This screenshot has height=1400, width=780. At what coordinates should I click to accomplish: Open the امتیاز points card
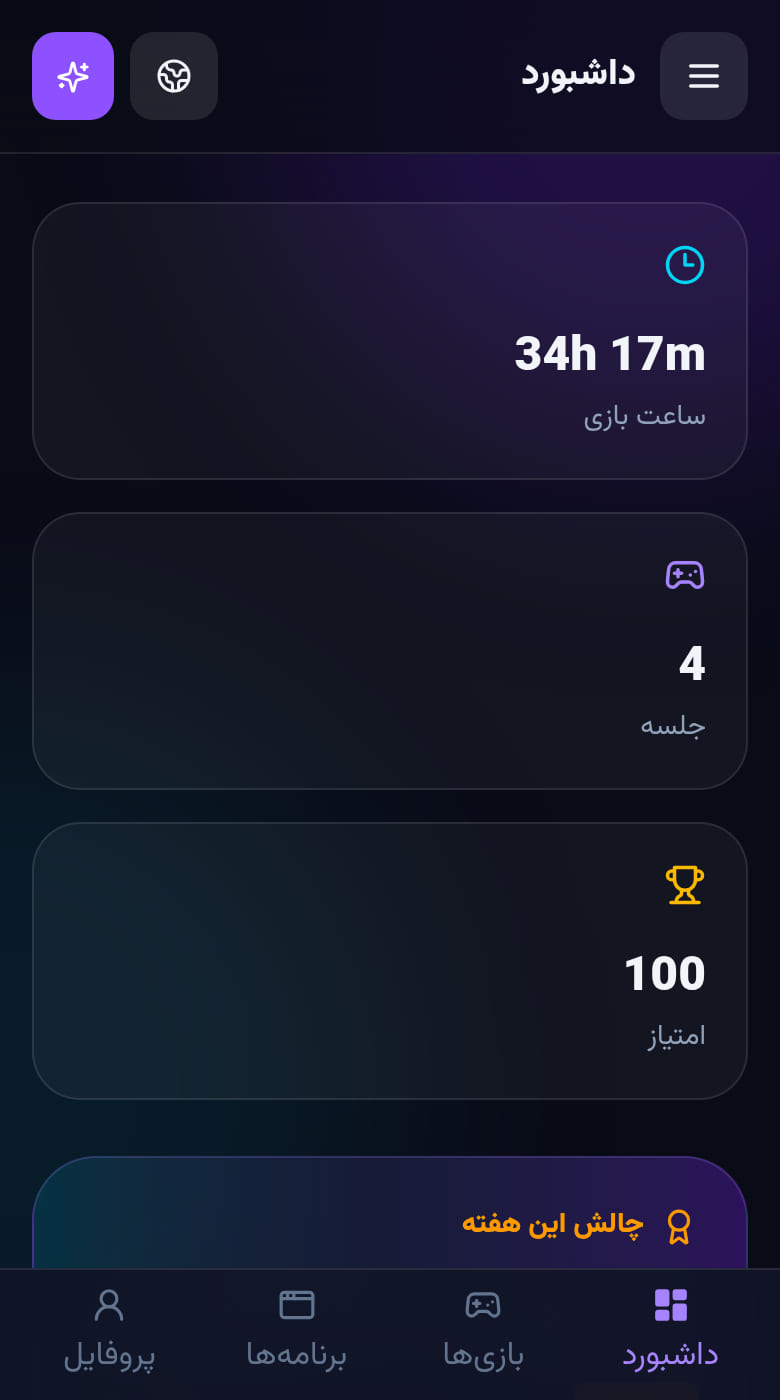[390, 961]
